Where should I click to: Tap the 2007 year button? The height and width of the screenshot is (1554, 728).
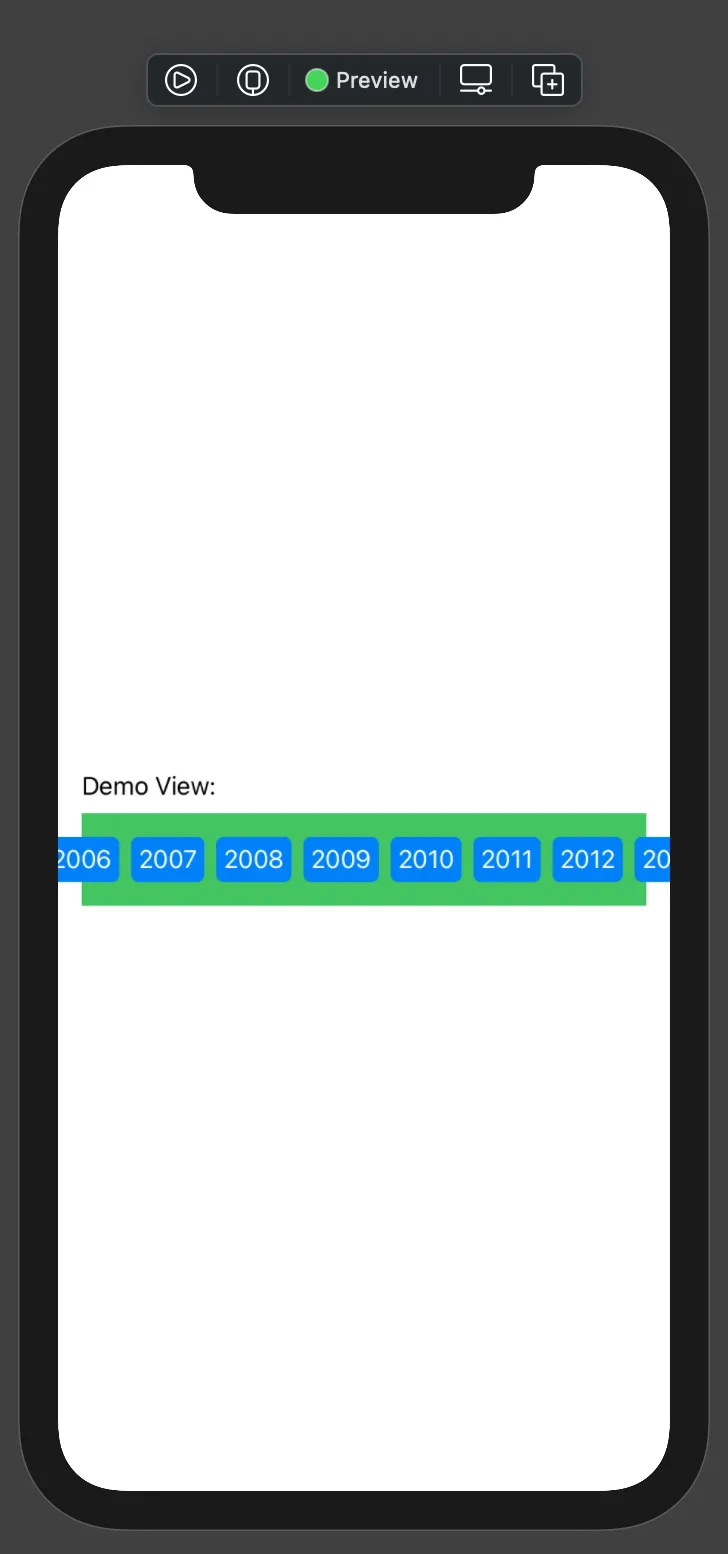(x=167, y=859)
